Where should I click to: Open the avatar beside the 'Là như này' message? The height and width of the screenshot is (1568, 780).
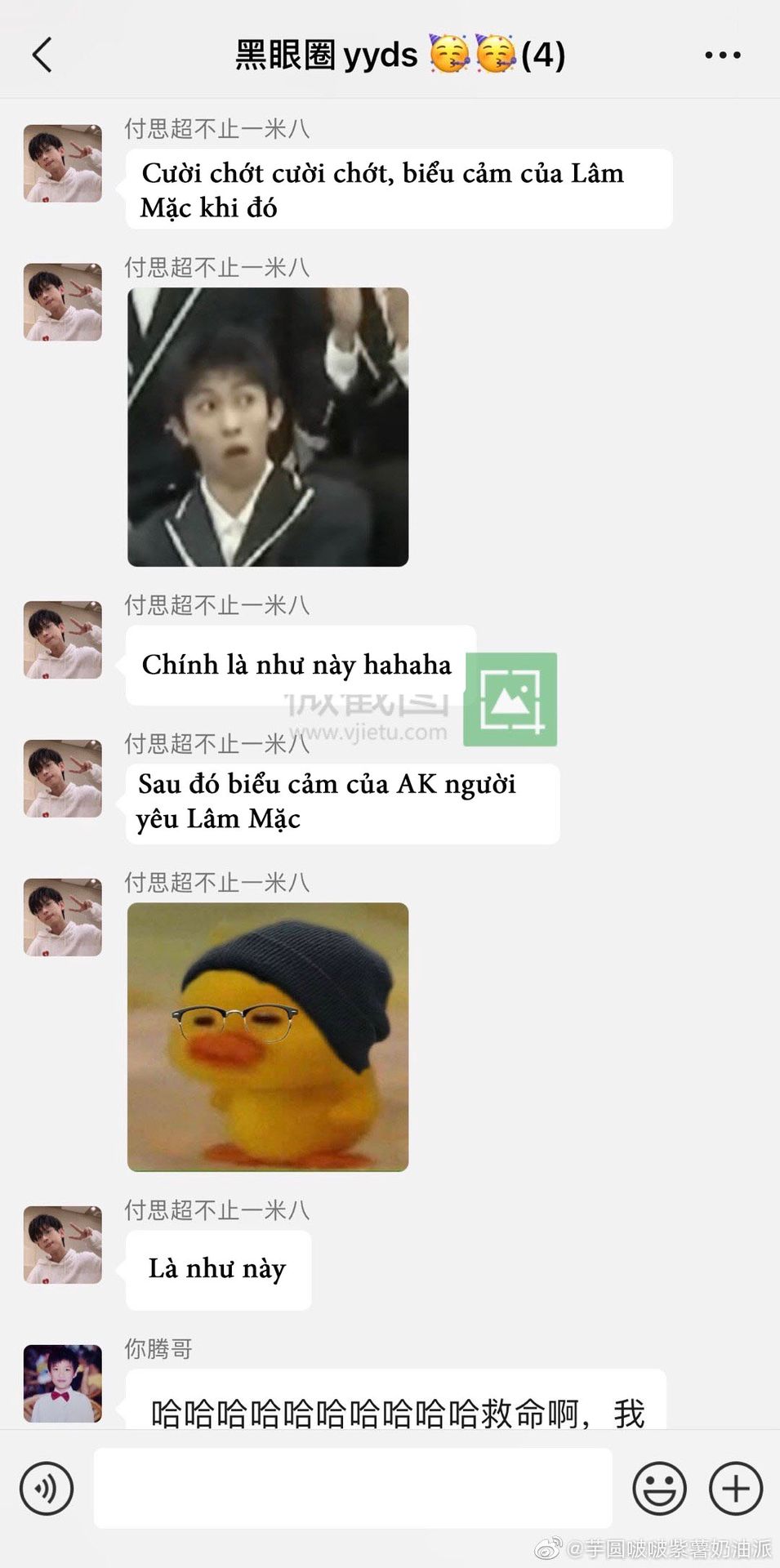63,1245
